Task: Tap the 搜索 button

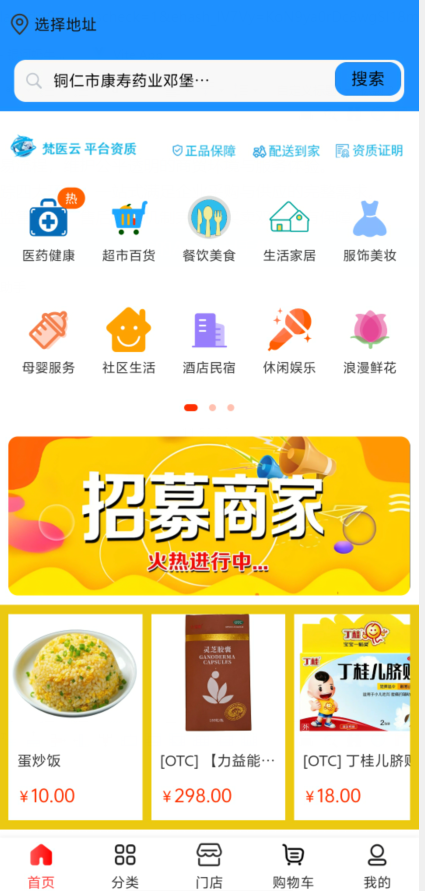Action: click(x=368, y=79)
